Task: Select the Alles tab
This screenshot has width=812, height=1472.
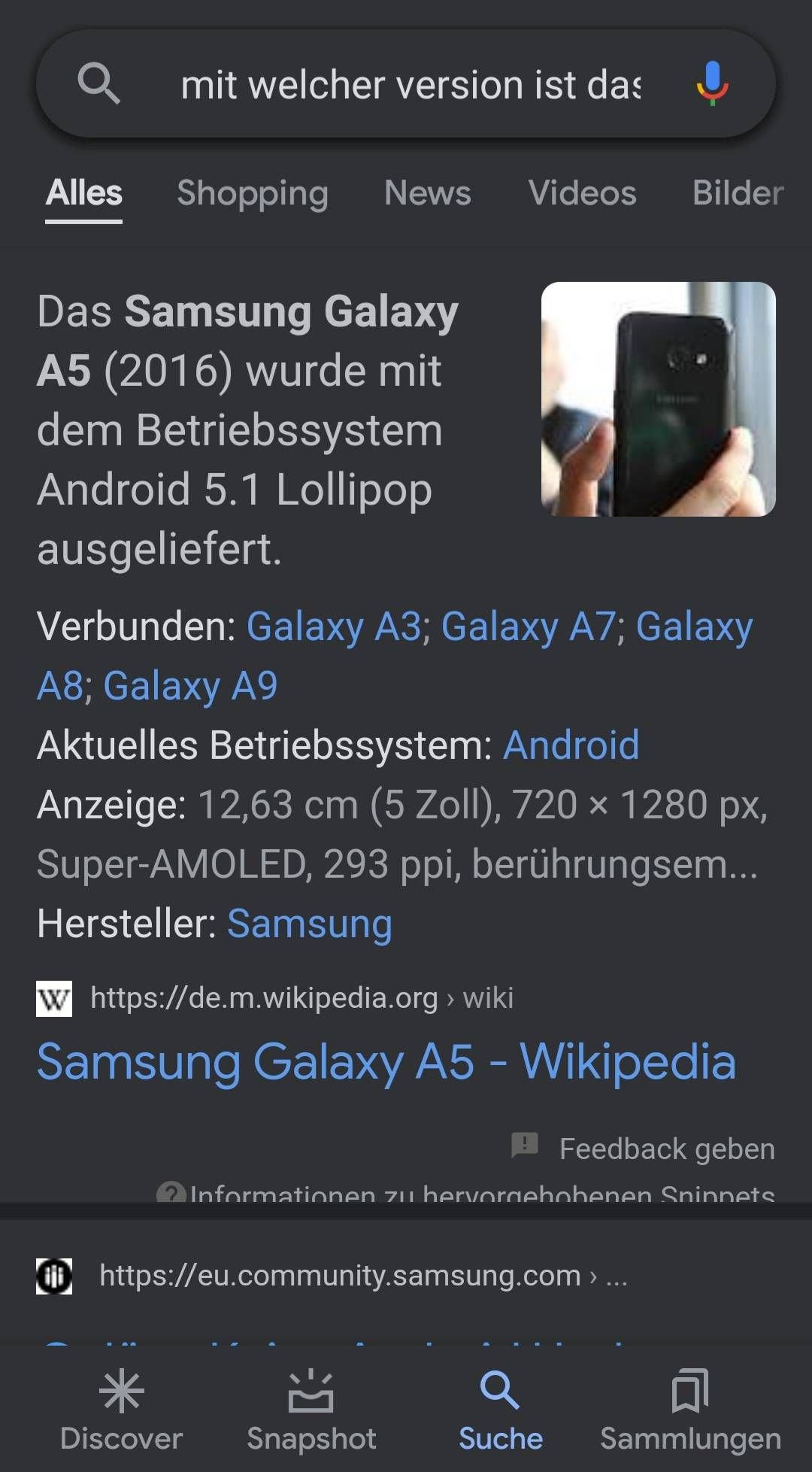Action: click(83, 193)
